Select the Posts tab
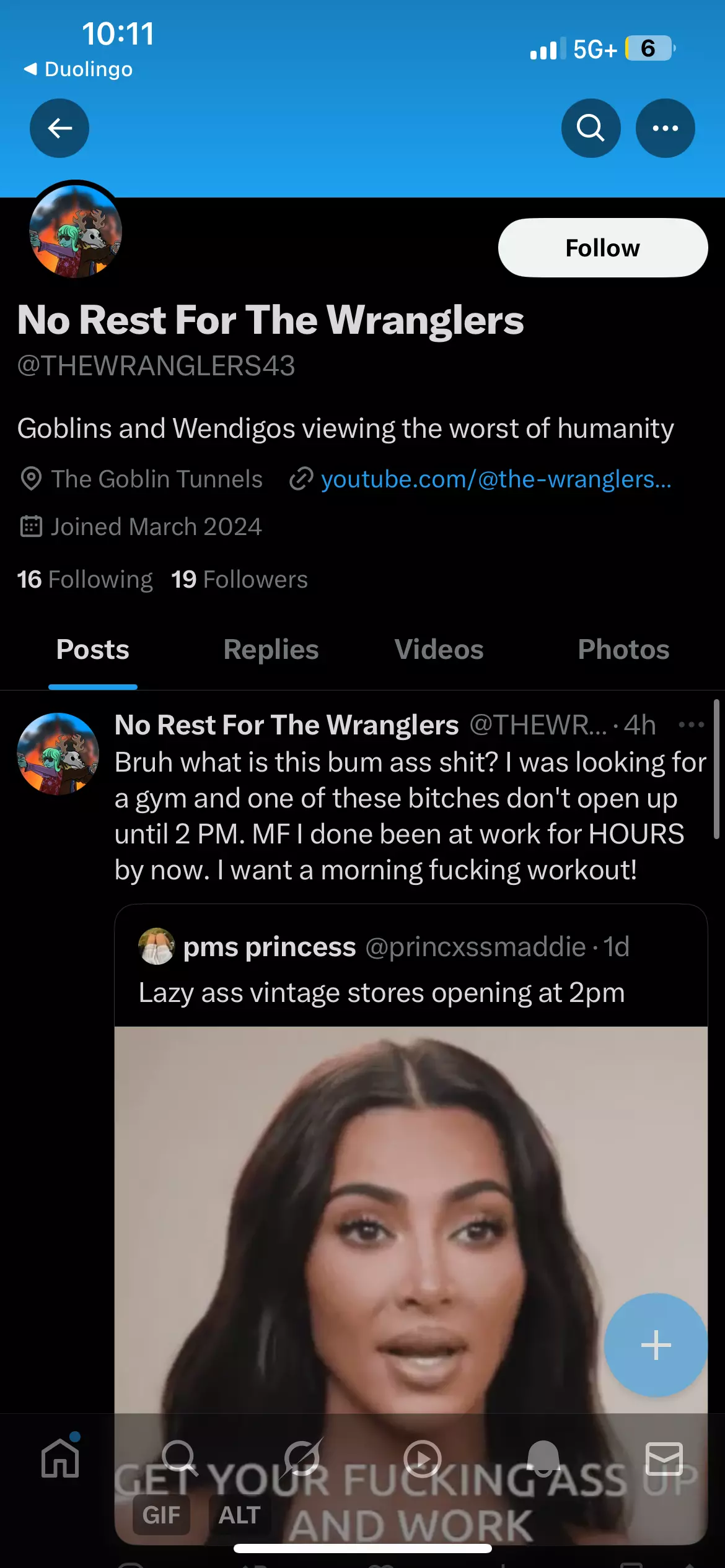The image size is (725, 1568). point(93,650)
